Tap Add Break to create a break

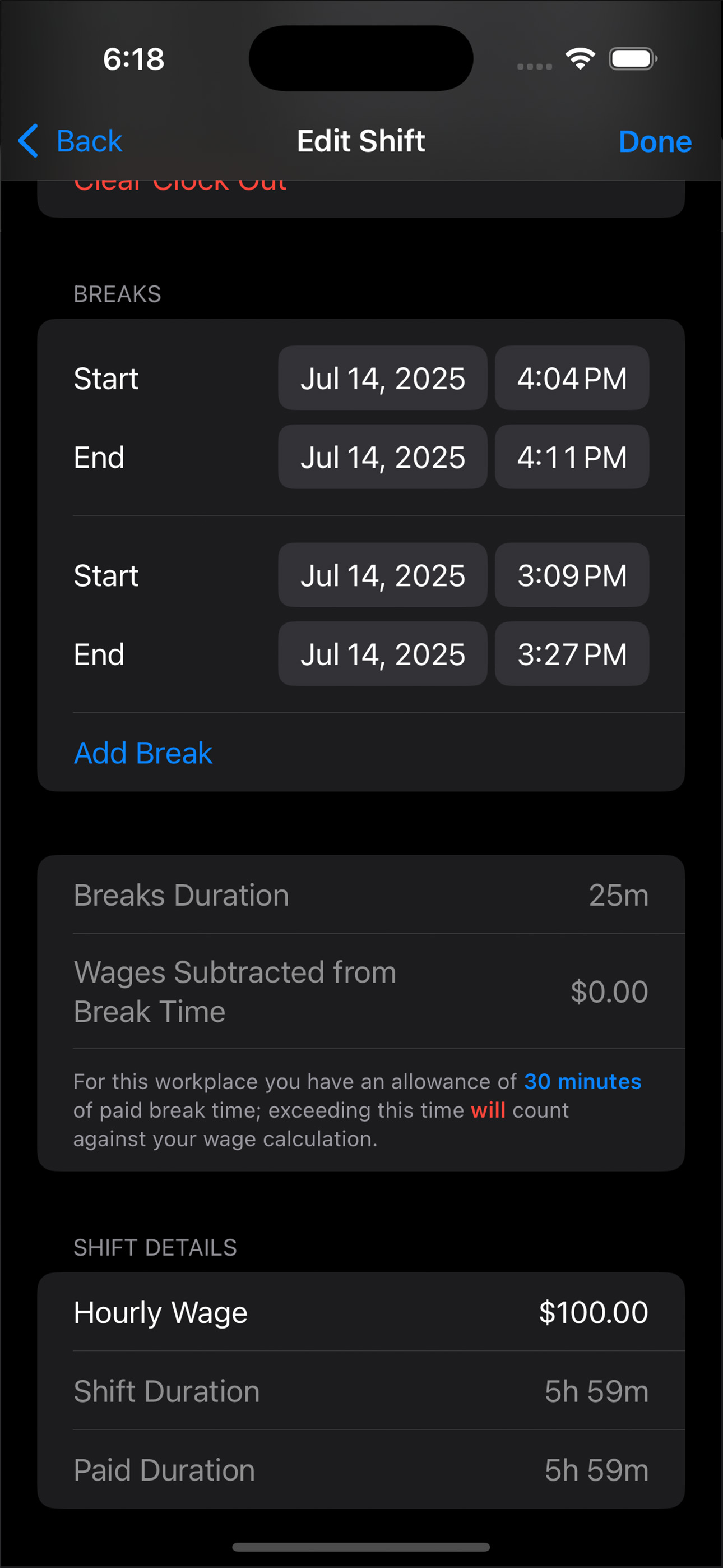(142, 753)
